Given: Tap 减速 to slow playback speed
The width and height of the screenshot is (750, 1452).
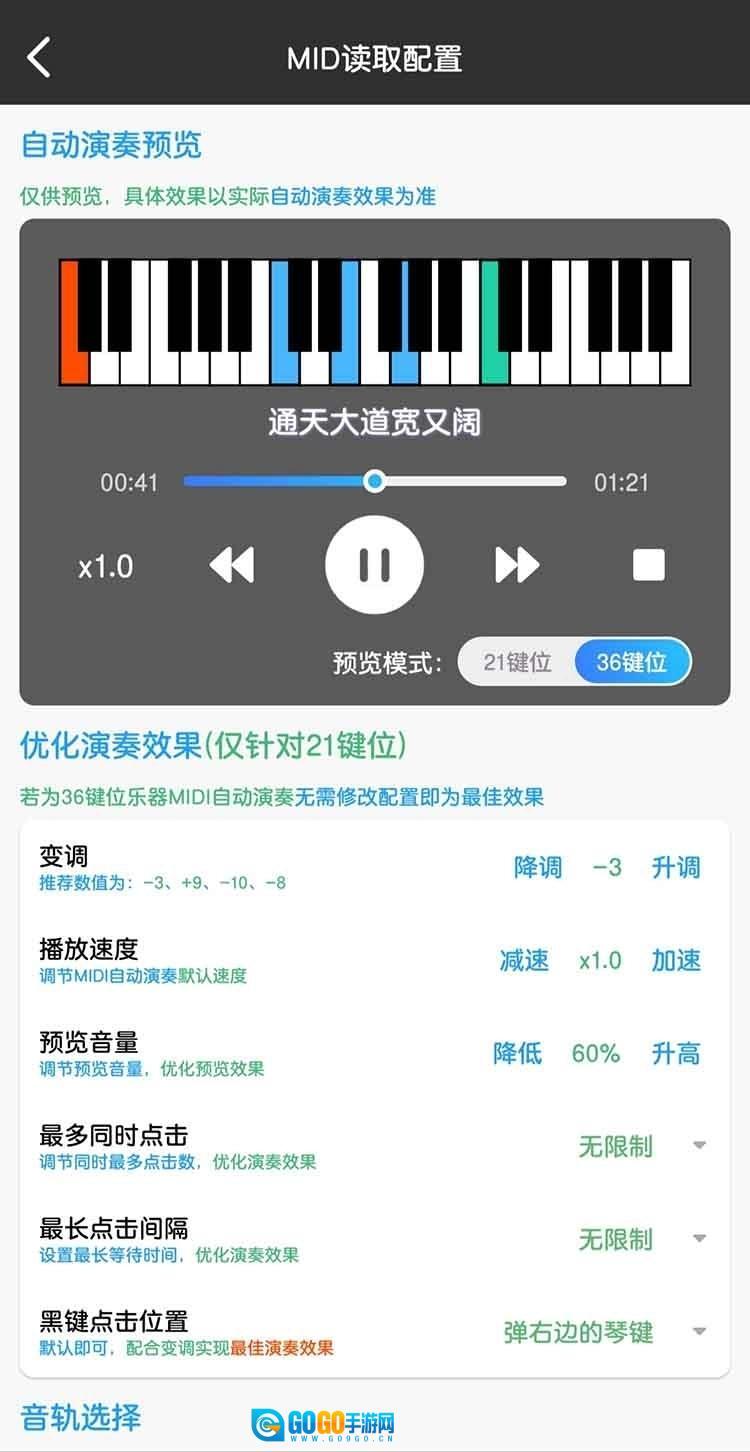Looking at the screenshot, I should (x=524, y=960).
